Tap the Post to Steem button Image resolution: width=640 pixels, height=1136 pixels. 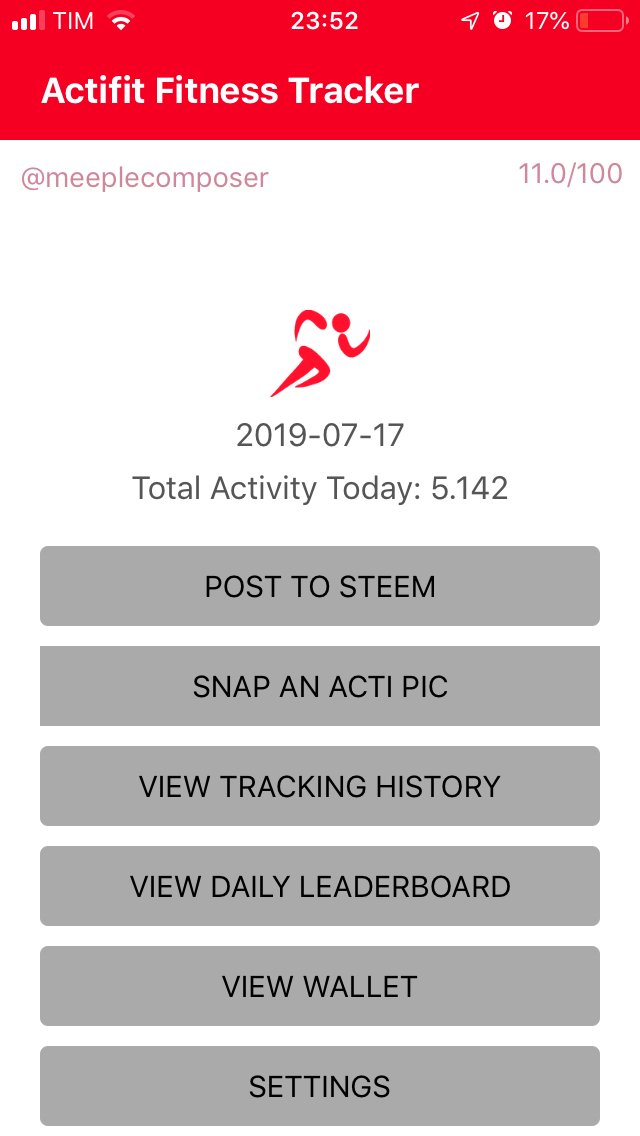tap(320, 585)
